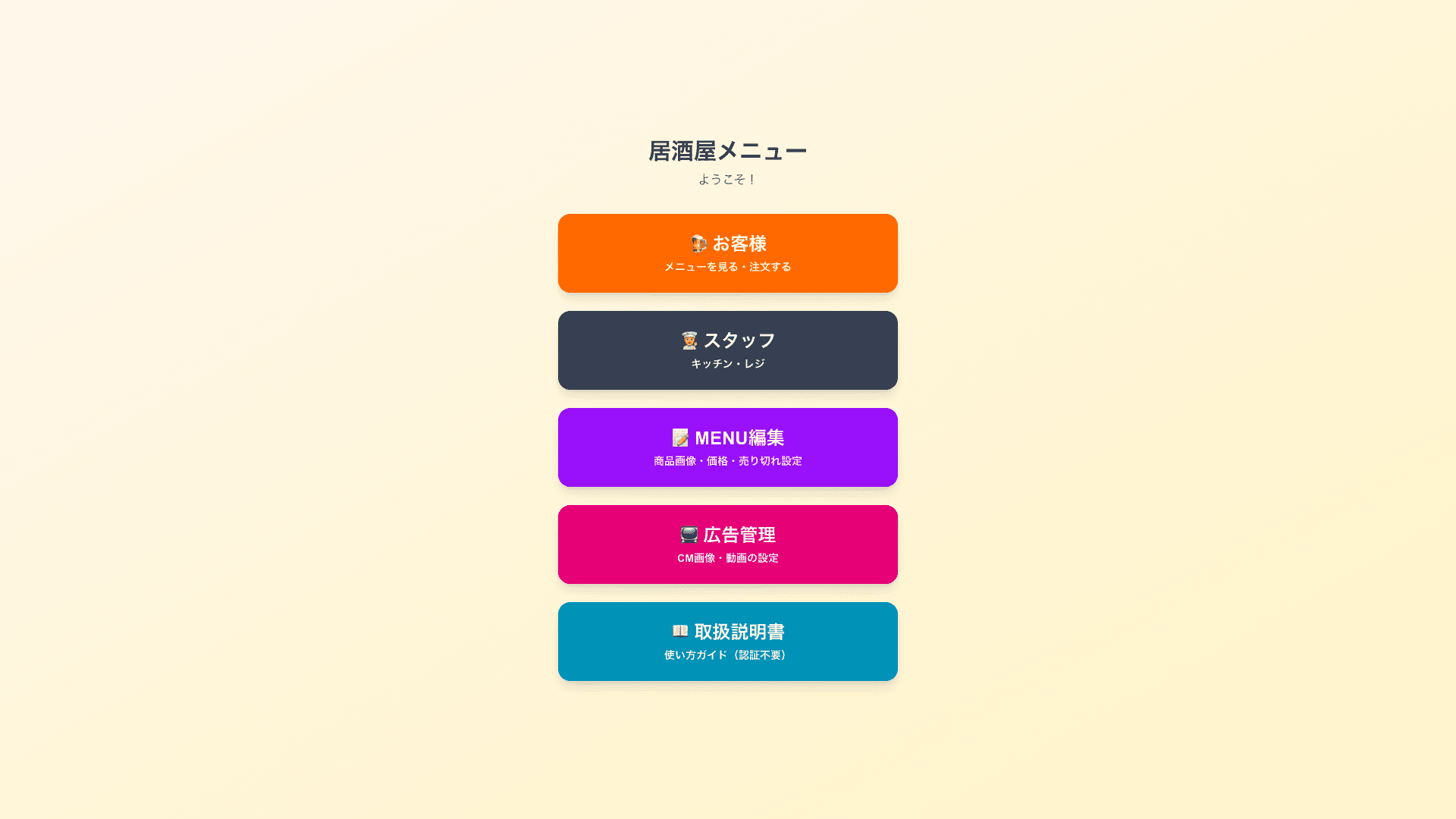The image size is (1456, 819).
Task: Open the お客様 customer menu button
Action: [x=727, y=253]
